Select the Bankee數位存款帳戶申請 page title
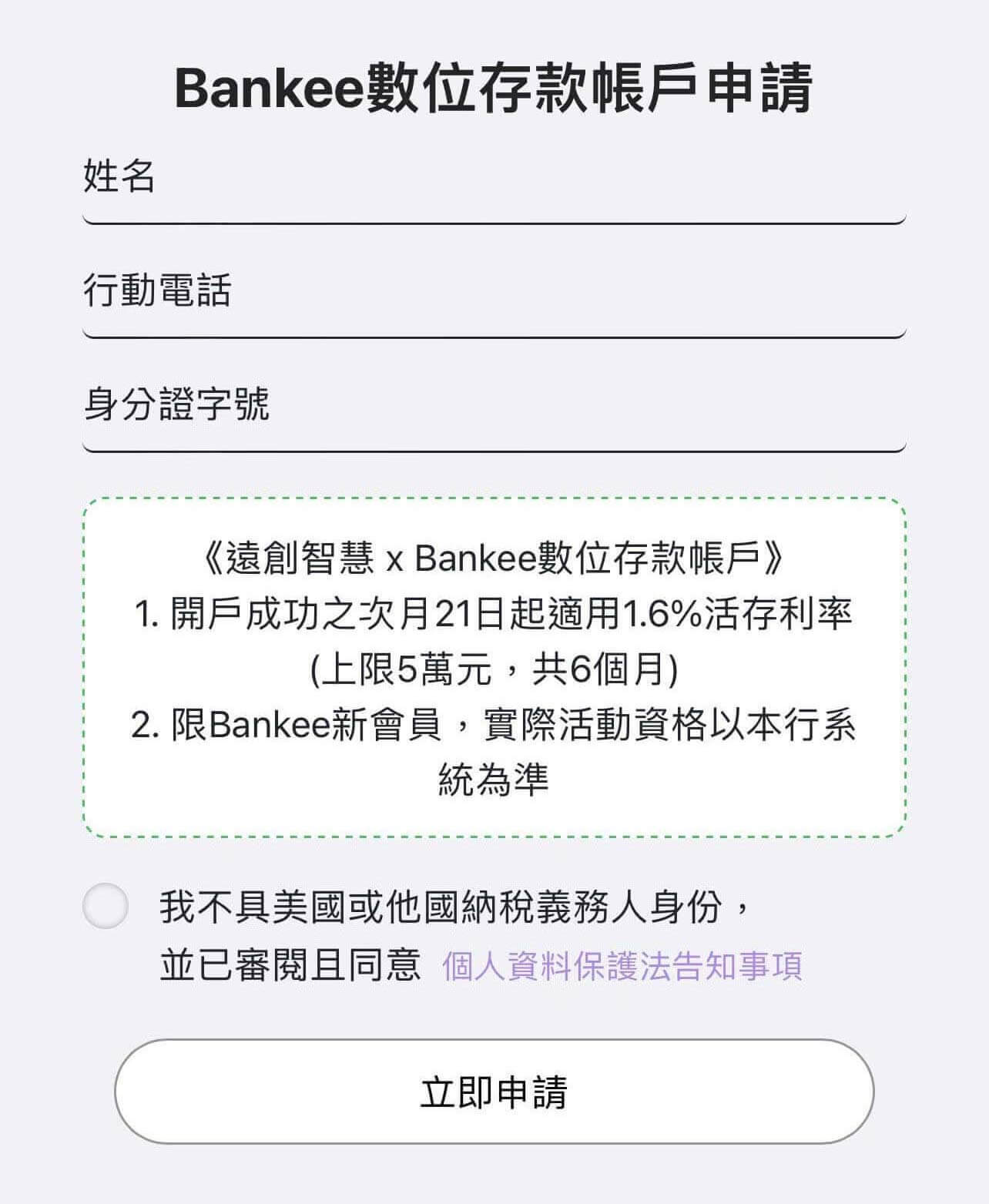Image resolution: width=989 pixels, height=1204 pixels. [493, 87]
